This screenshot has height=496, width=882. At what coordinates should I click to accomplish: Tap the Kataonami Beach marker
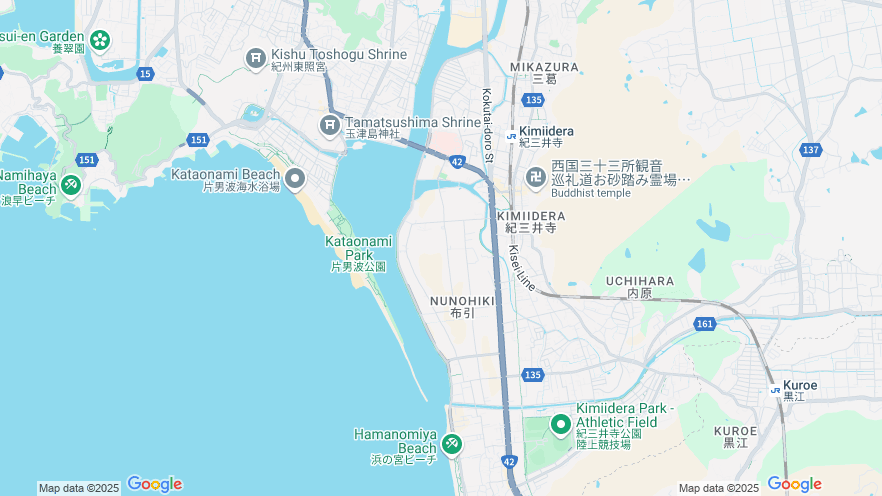click(x=294, y=179)
